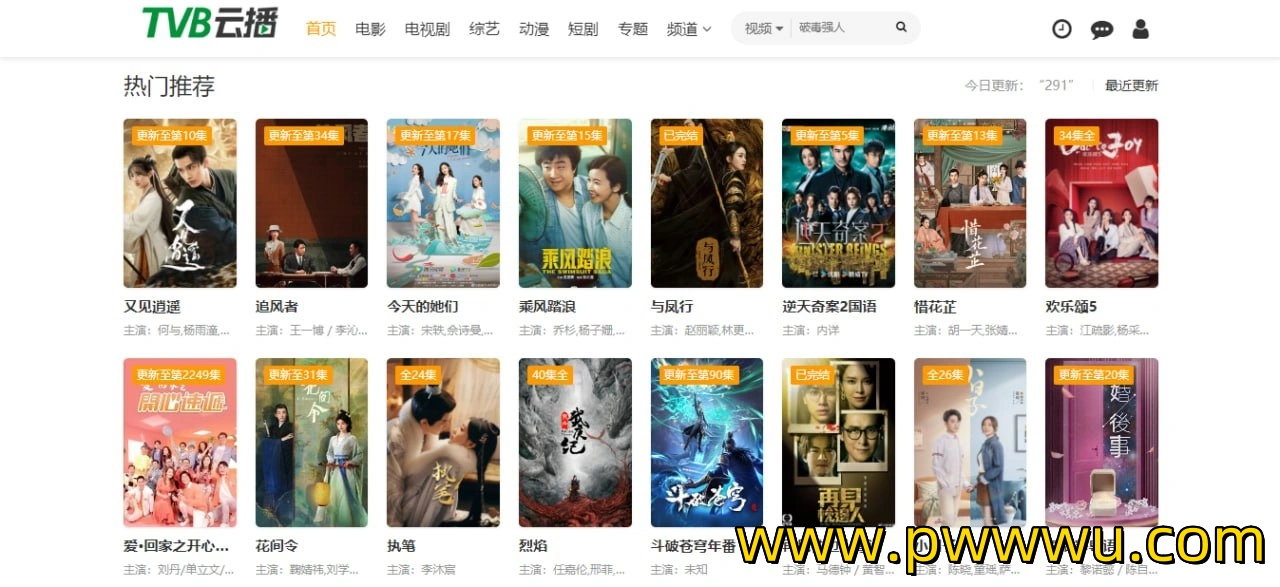Image resolution: width=1280 pixels, height=587 pixels.
Task: Open the 追风者 show card
Action: tap(311, 203)
